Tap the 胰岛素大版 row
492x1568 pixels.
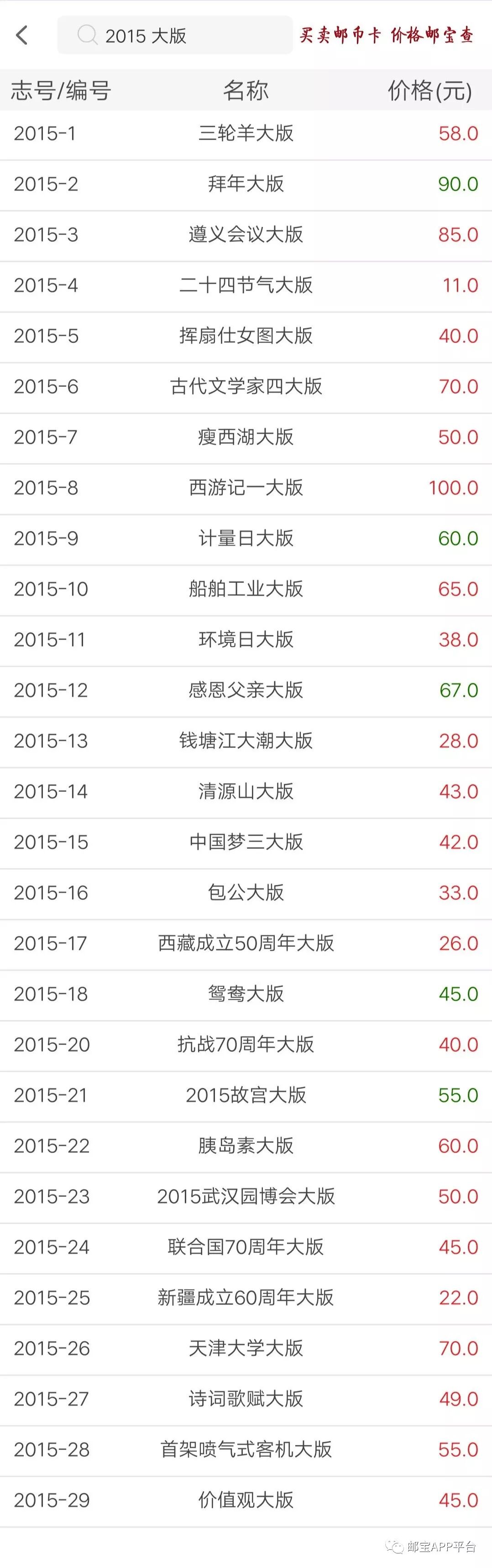point(246,1146)
